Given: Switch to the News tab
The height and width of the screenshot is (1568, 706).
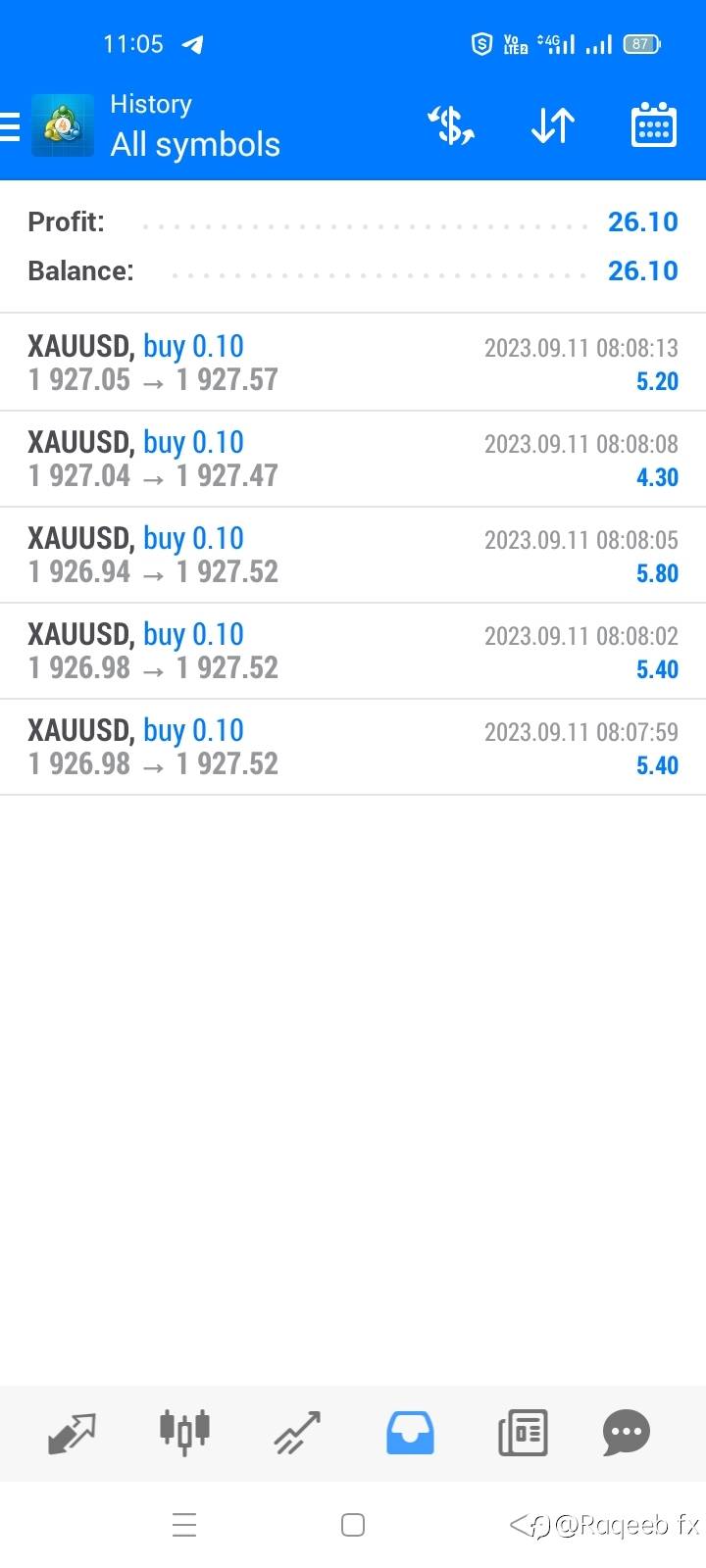Looking at the screenshot, I should 523,1433.
